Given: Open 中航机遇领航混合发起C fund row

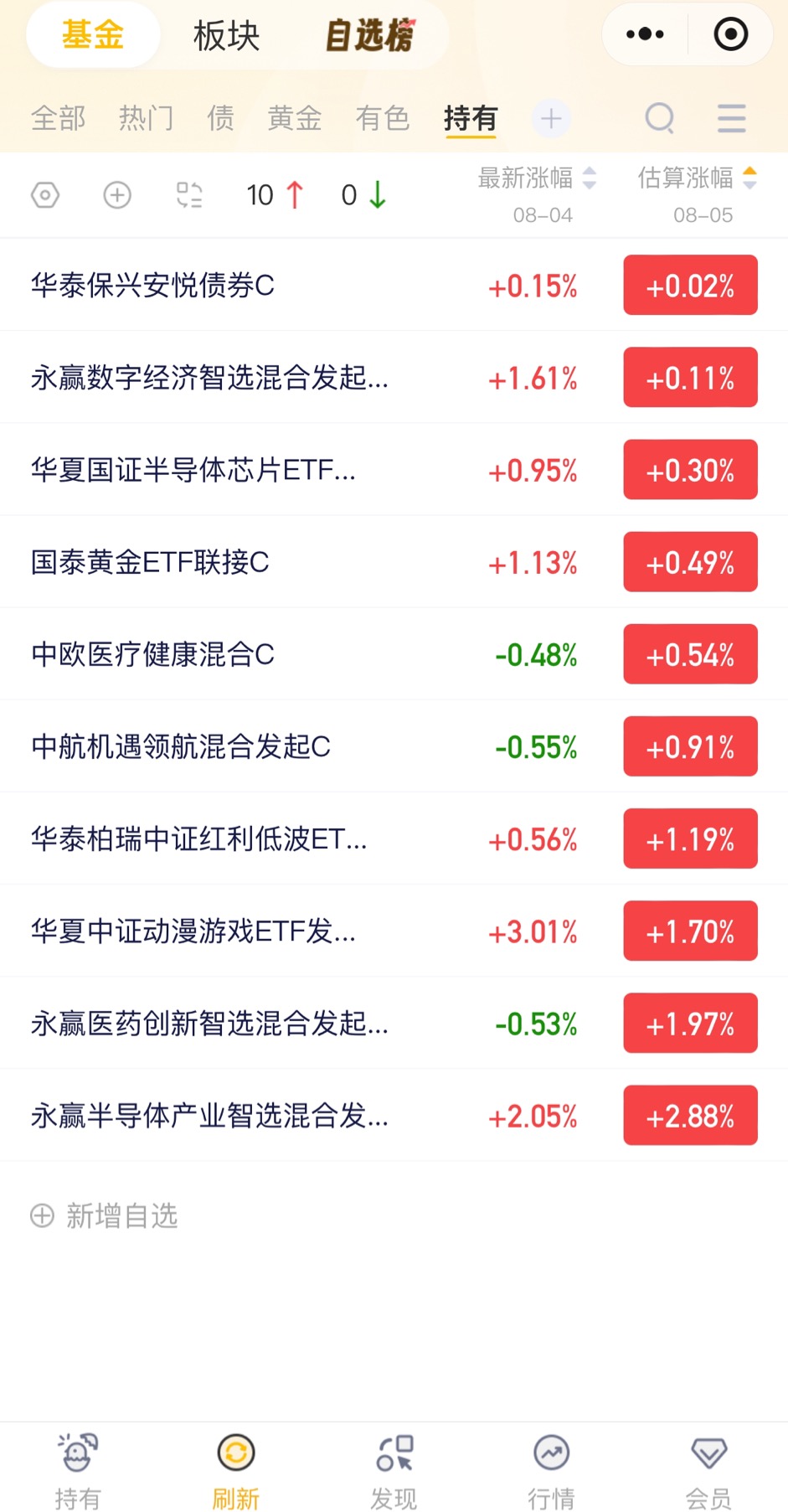Looking at the screenshot, I should click(394, 746).
